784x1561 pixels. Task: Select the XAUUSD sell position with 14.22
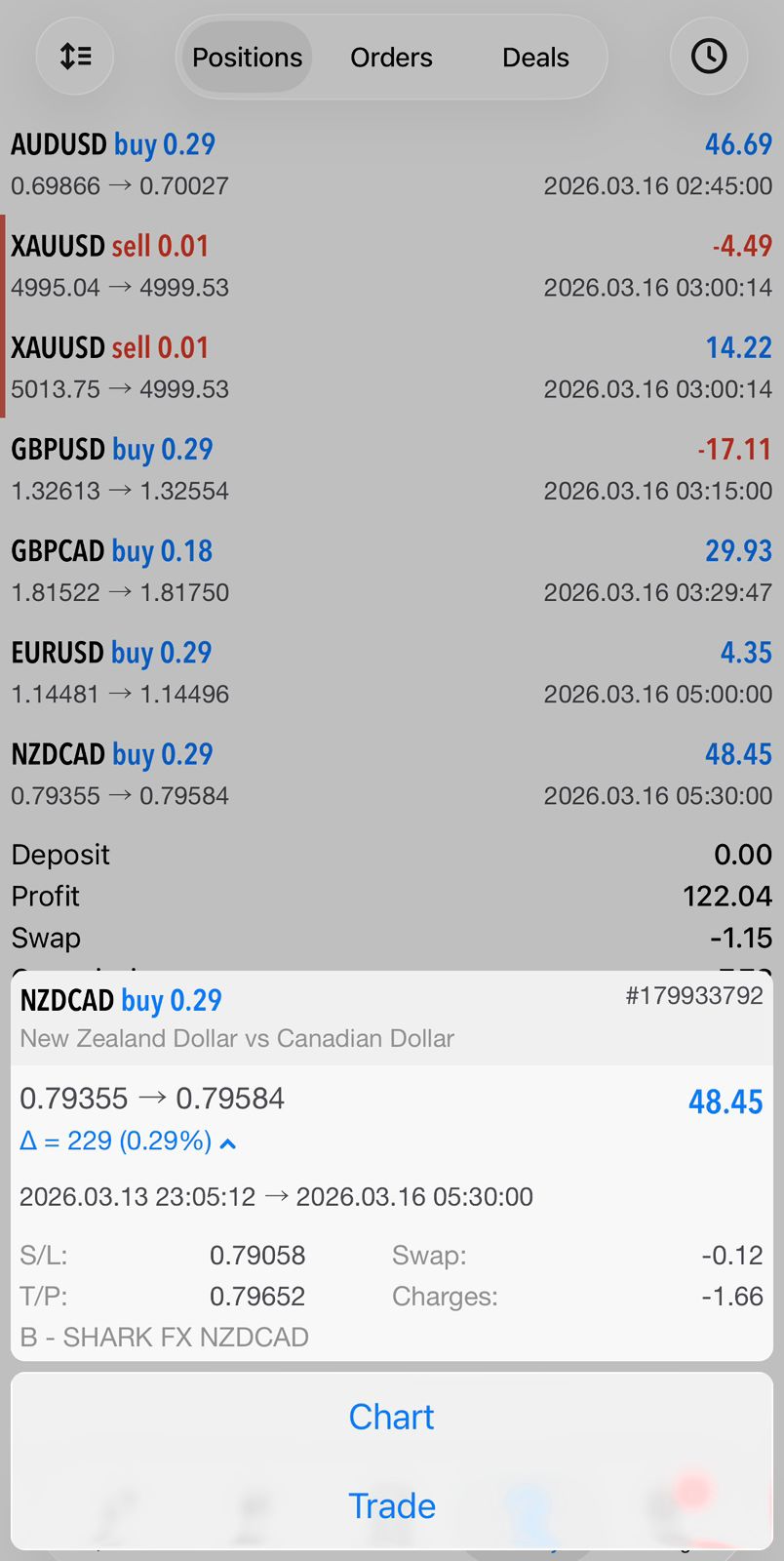[390, 367]
